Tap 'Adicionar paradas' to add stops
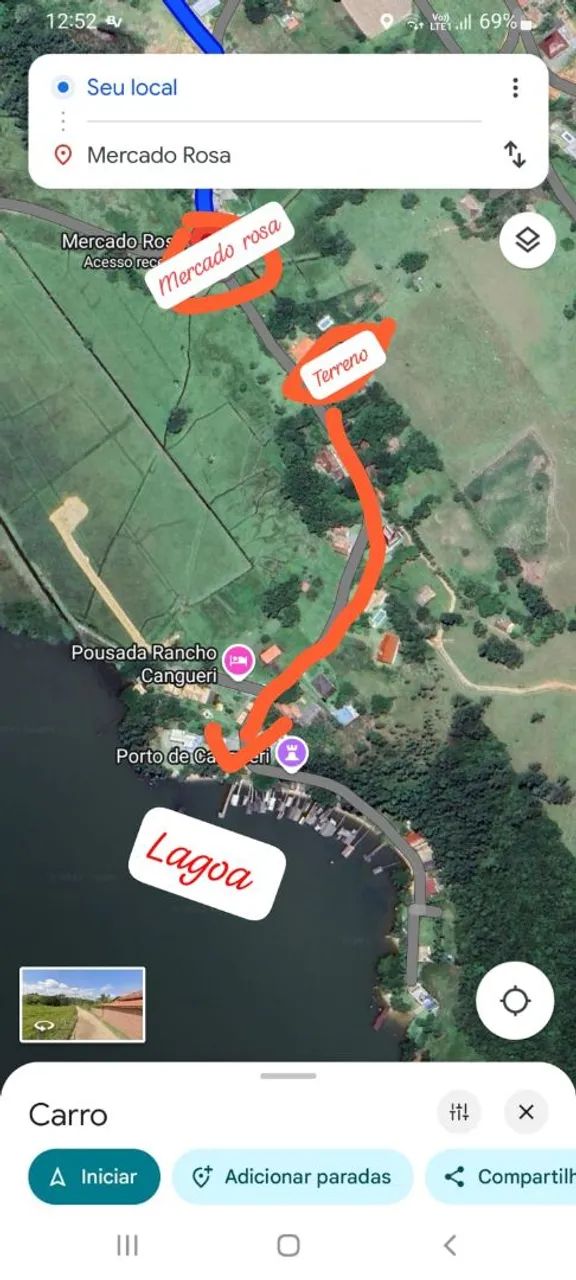 [293, 1176]
